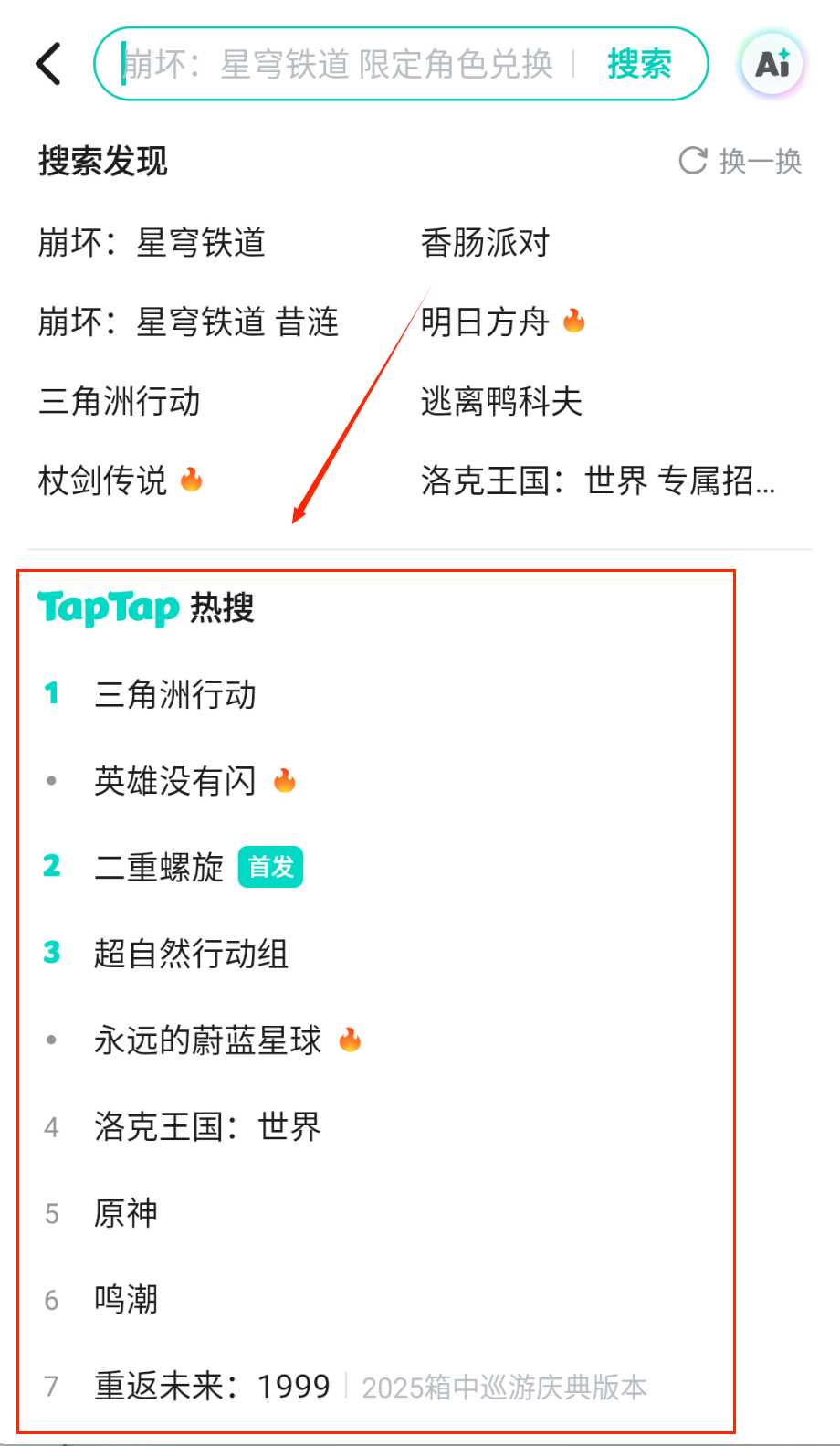
Task: Select 二重螺旋 首发 hot search
Action: click(160, 868)
